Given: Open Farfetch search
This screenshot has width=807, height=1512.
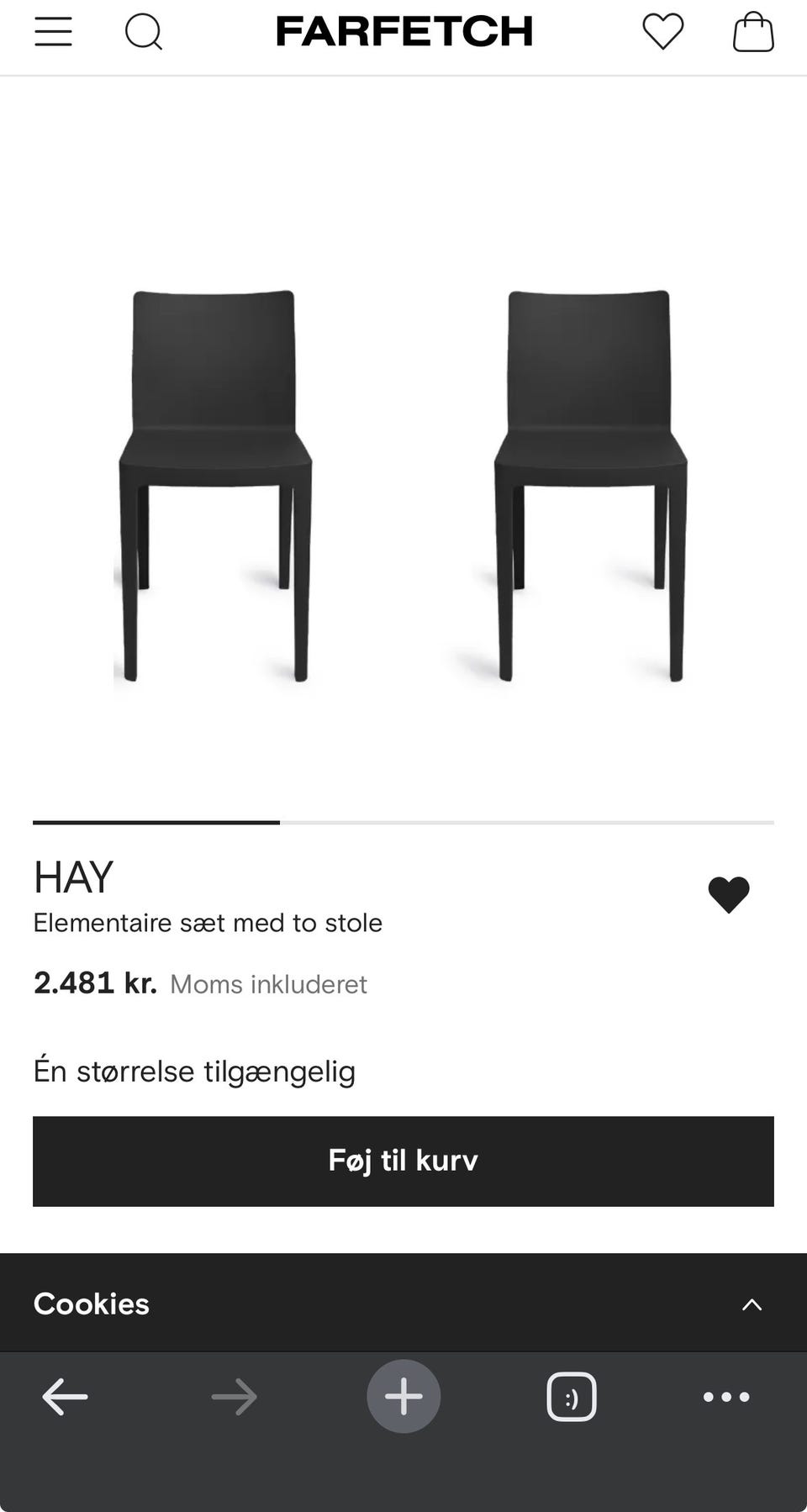Looking at the screenshot, I should pos(144,33).
